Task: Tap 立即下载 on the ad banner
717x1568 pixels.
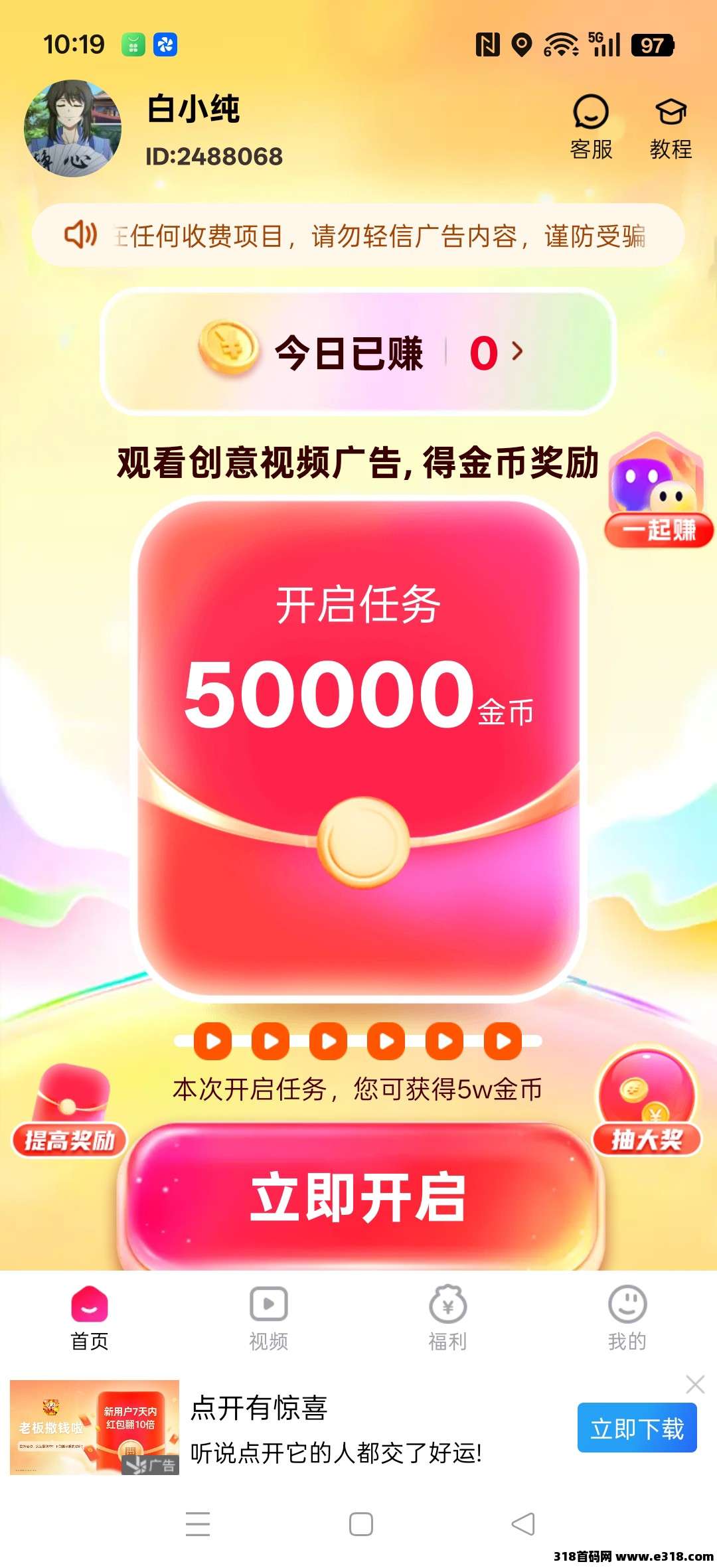Action: pyautogui.click(x=637, y=1427)
